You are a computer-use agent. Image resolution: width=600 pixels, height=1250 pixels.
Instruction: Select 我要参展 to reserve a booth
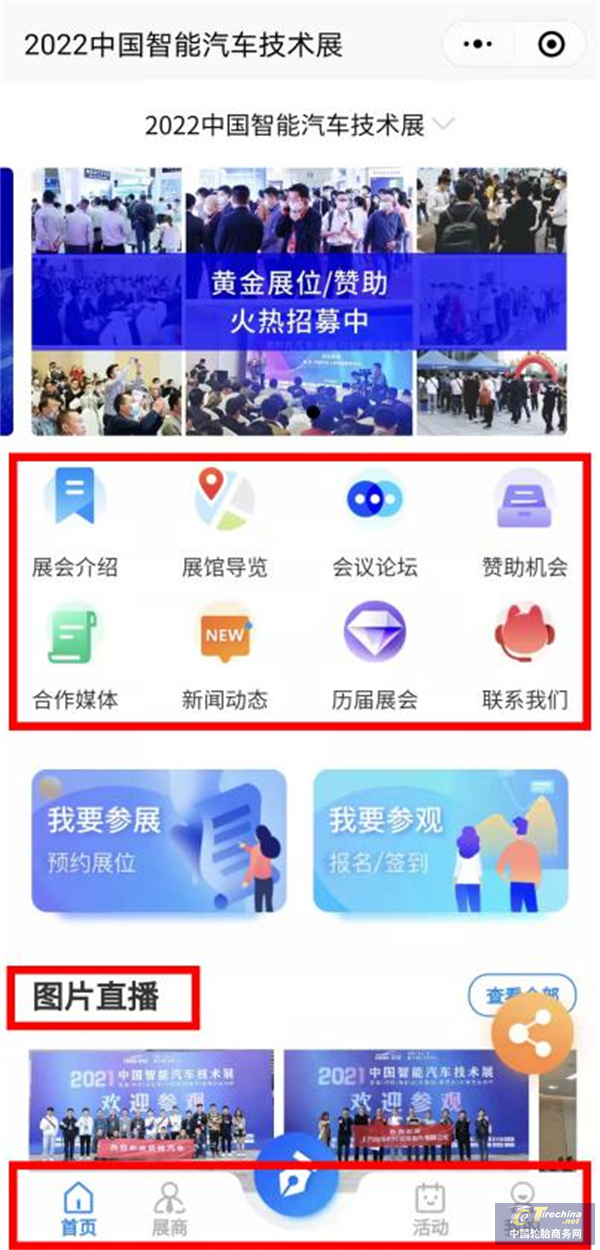(159, 840)
